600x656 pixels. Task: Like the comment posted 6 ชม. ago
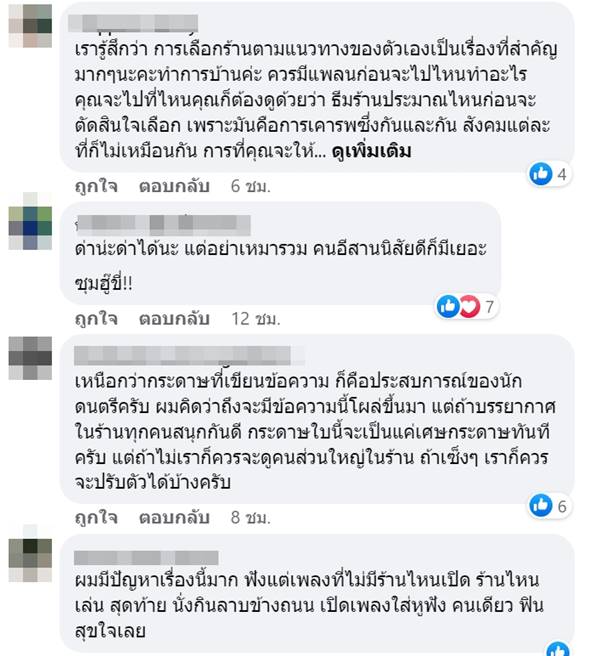coord(96,187)
